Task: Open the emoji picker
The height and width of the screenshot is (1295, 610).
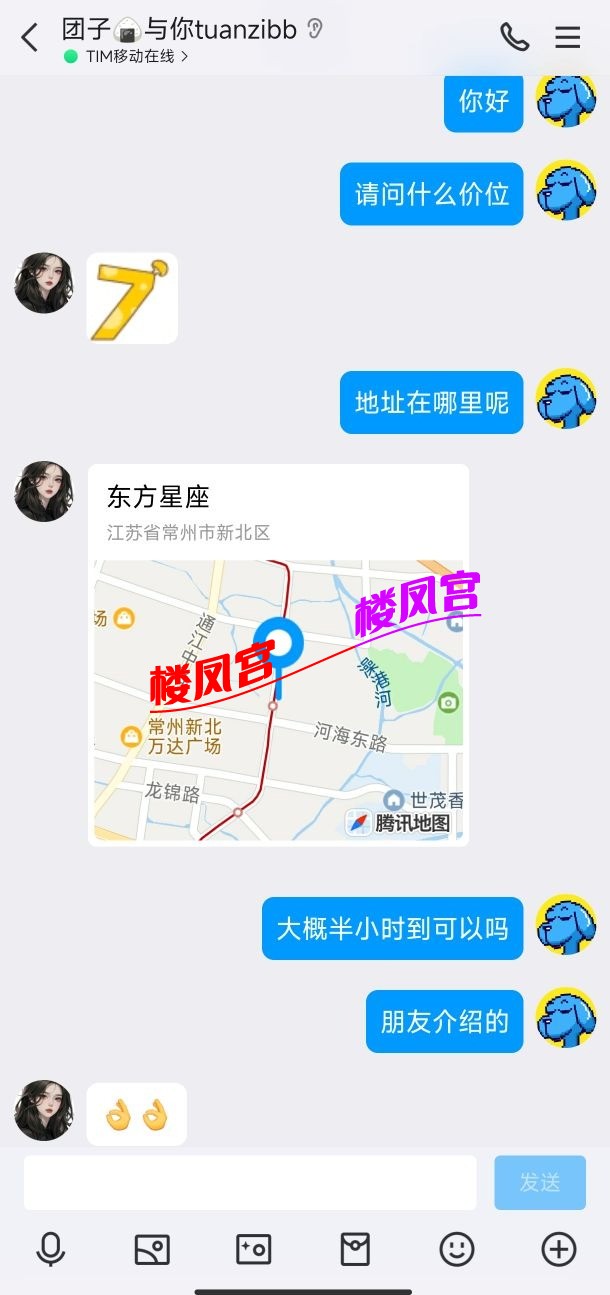Action: click(x=457, y=1249)
